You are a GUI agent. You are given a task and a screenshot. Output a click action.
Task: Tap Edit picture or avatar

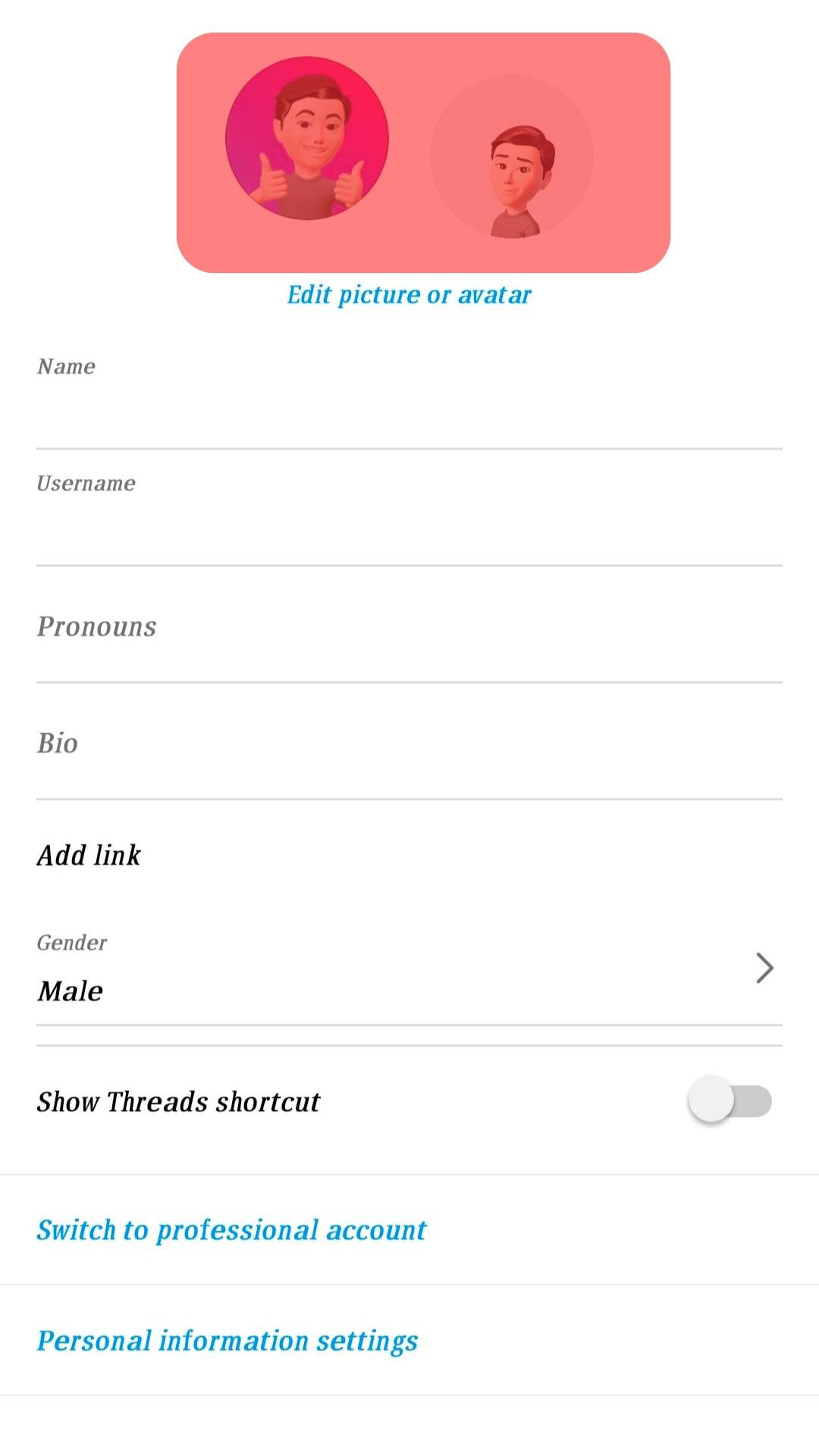click(409, 295)
